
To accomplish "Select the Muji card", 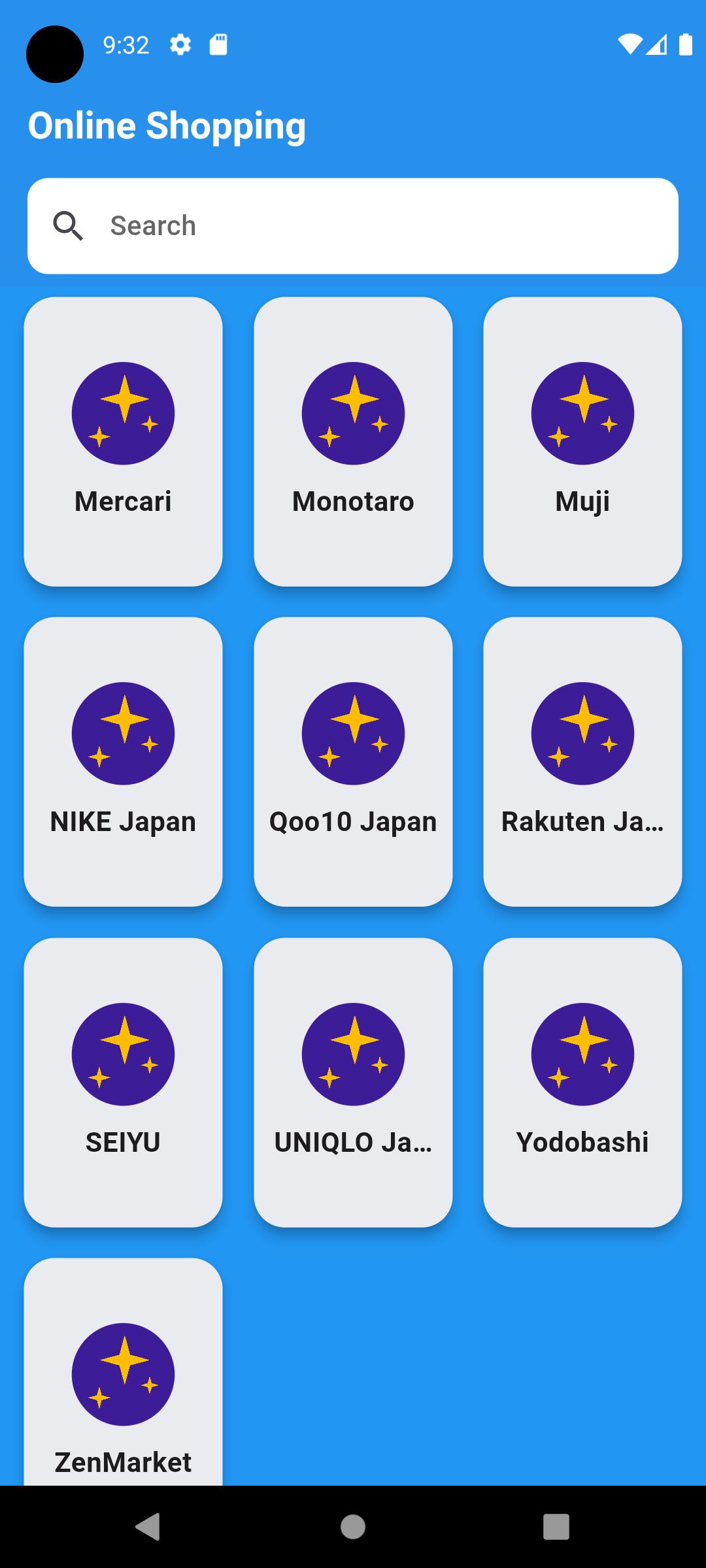I will tap(582, 442).
